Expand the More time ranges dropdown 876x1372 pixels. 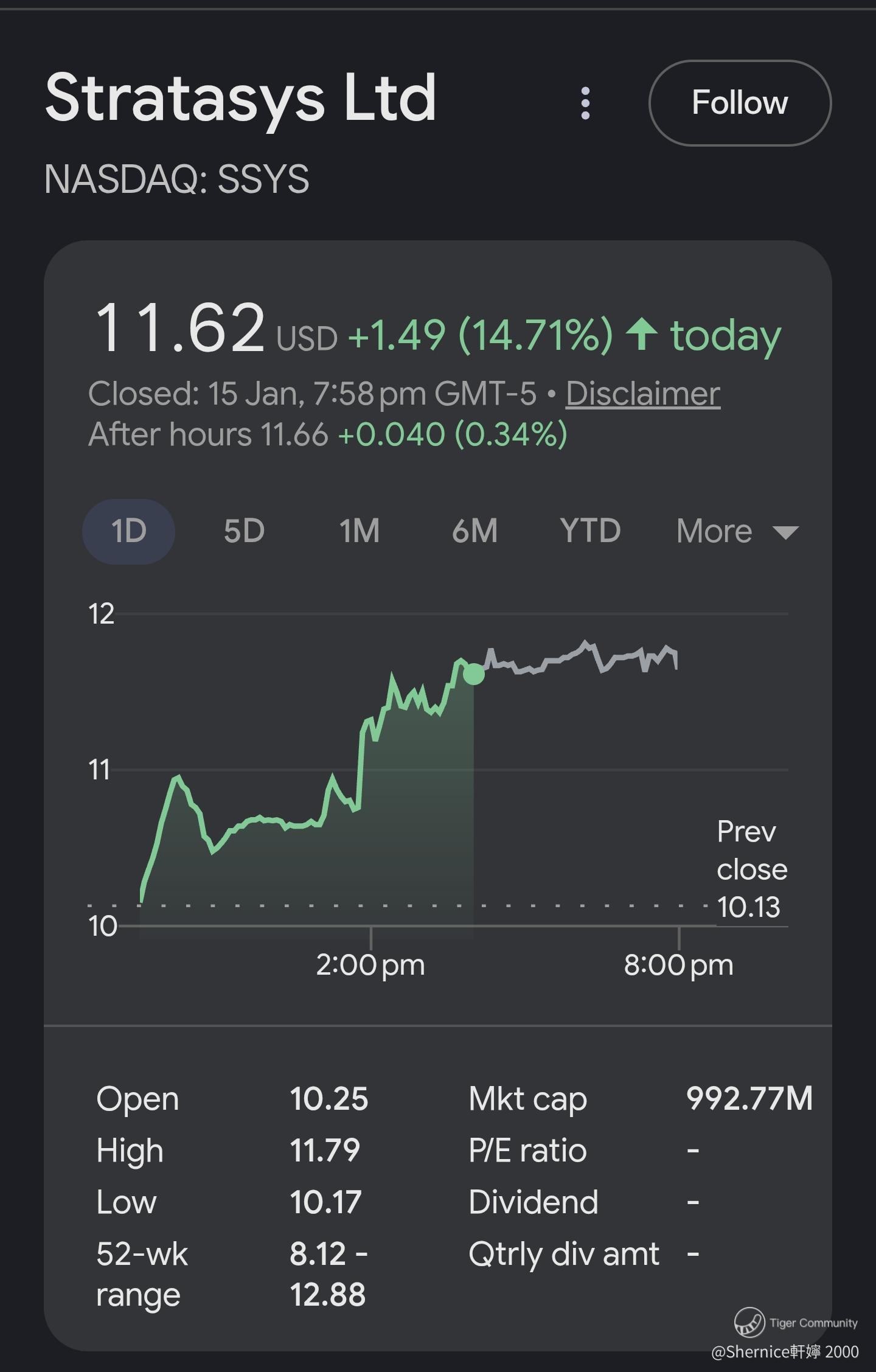[737, 531]
